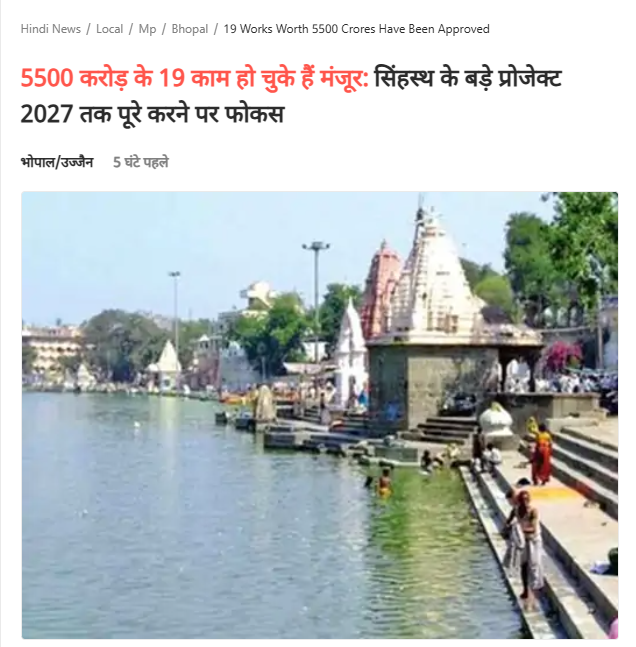Go to the Local breadcrumb section
Image resolution: width=636 pixels, height=647 pixels.
[x=109, y=29]
